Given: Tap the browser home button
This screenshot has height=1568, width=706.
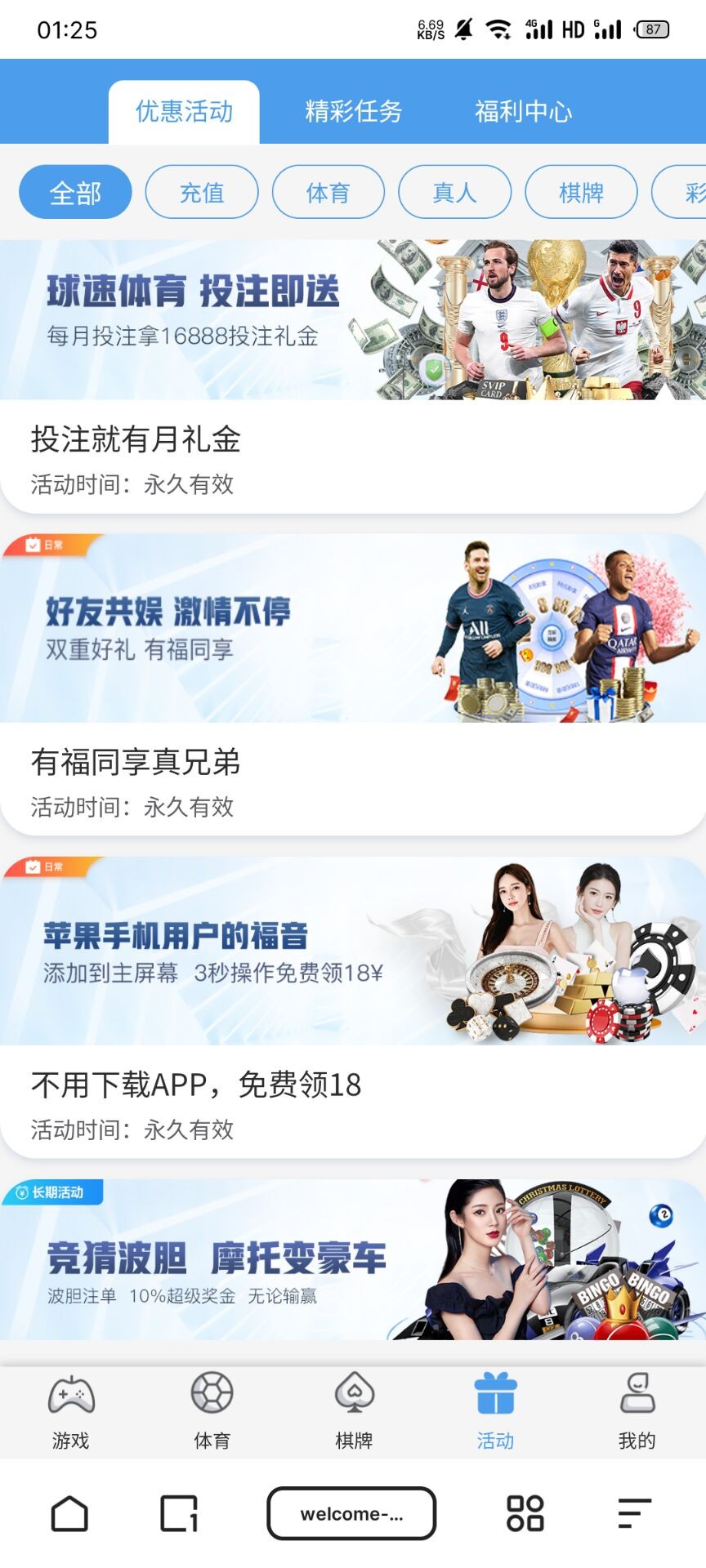Looking at the screenshot, I should click(69, 1513).
